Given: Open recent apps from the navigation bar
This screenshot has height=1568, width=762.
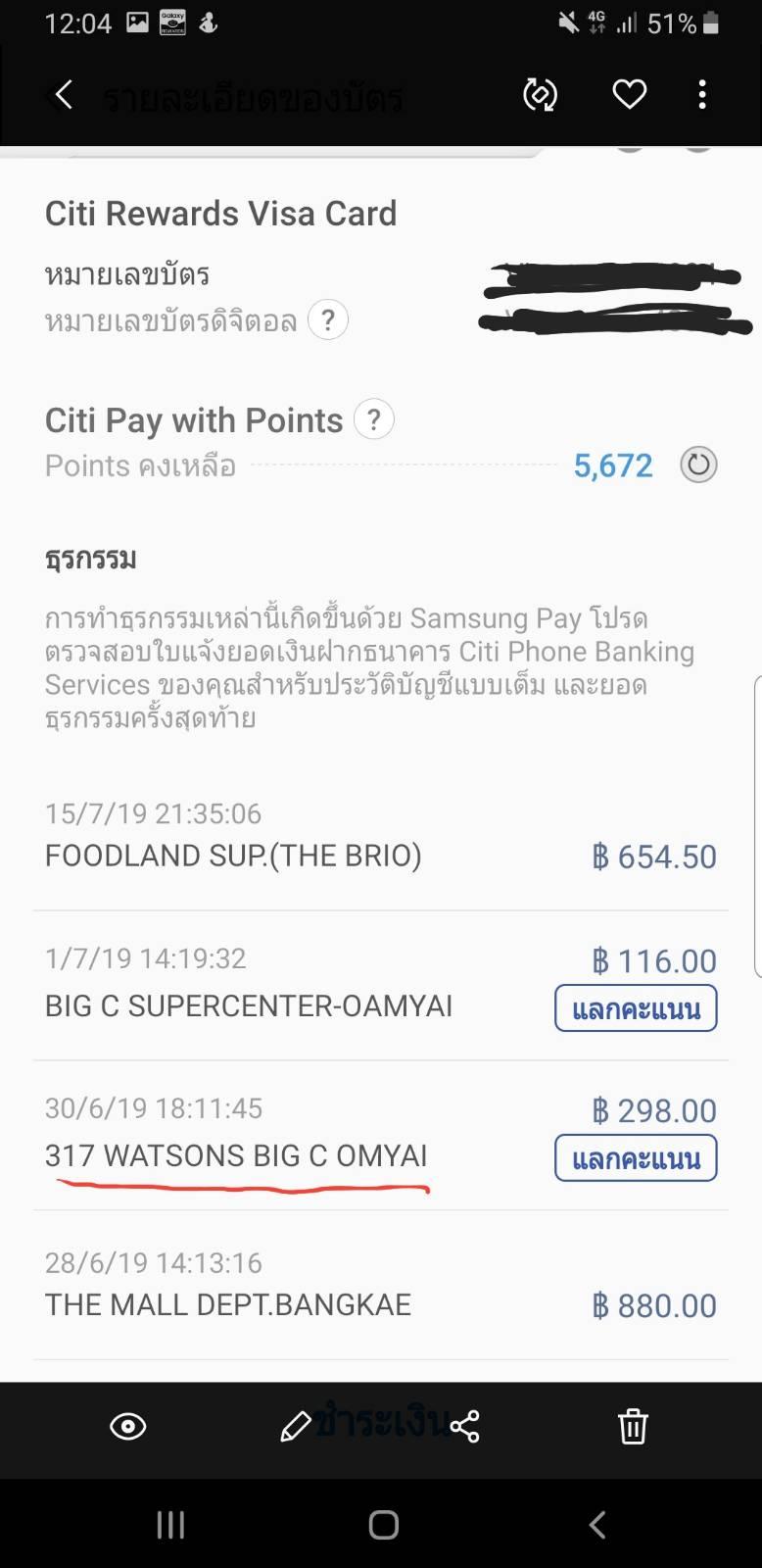Looking at the screenshot, I should (170, 1524).
